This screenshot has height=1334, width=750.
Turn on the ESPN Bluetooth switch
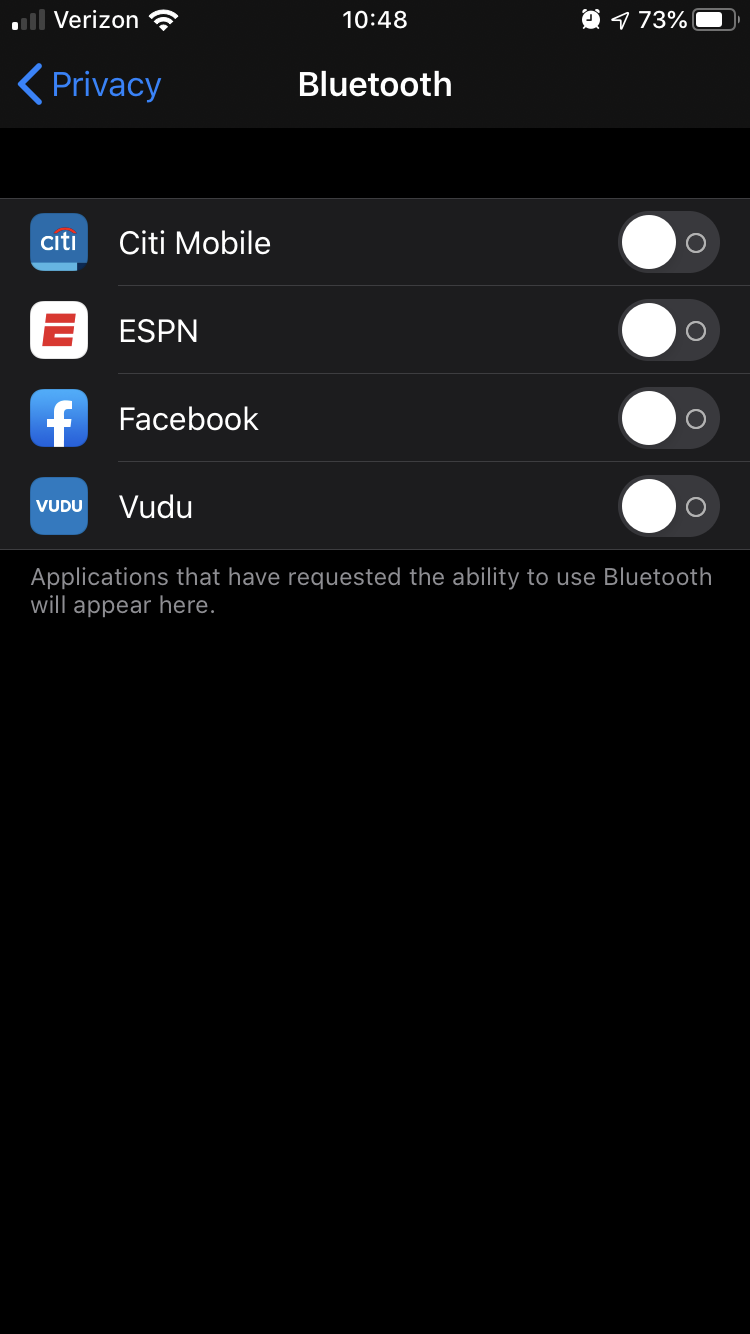(x=669, y=330)
